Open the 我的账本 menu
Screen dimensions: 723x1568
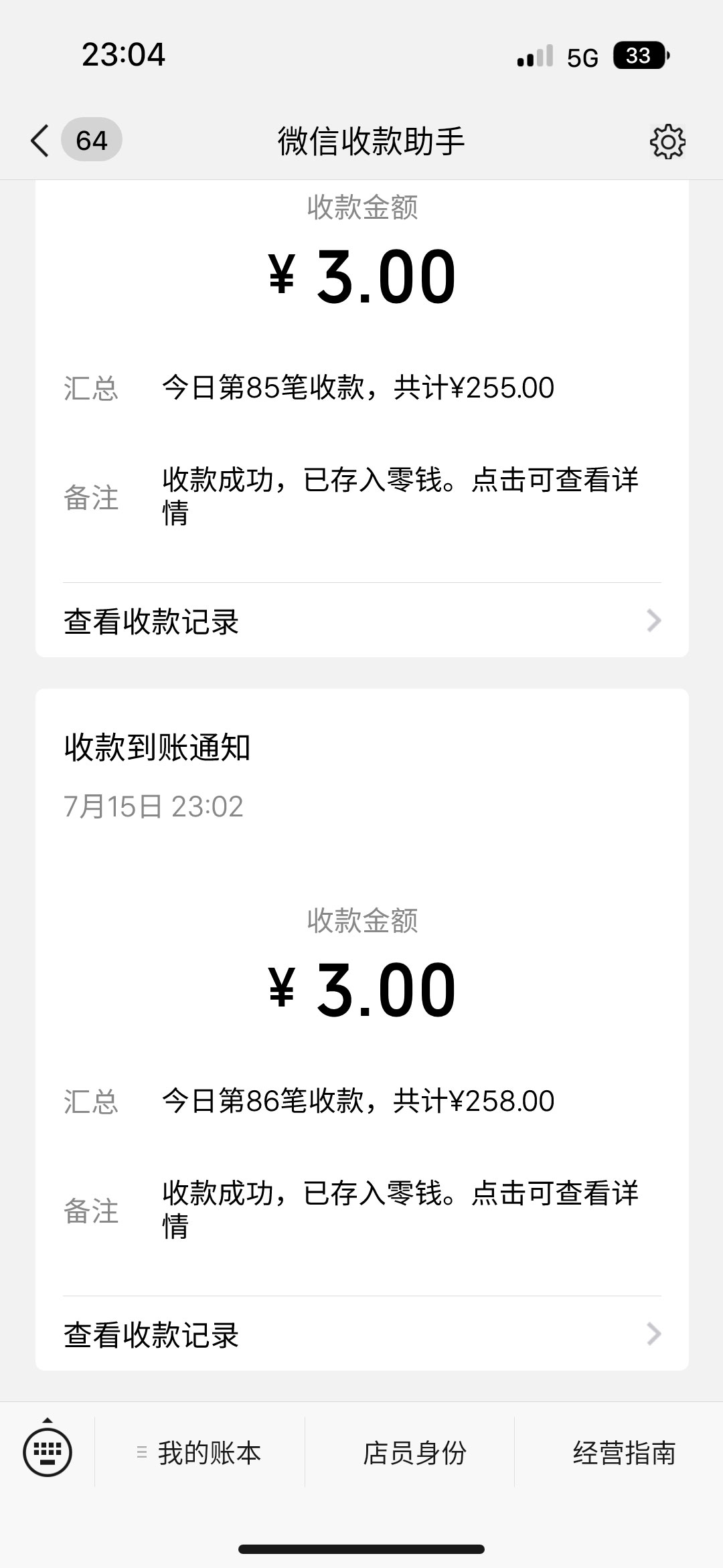(199, 1452)
